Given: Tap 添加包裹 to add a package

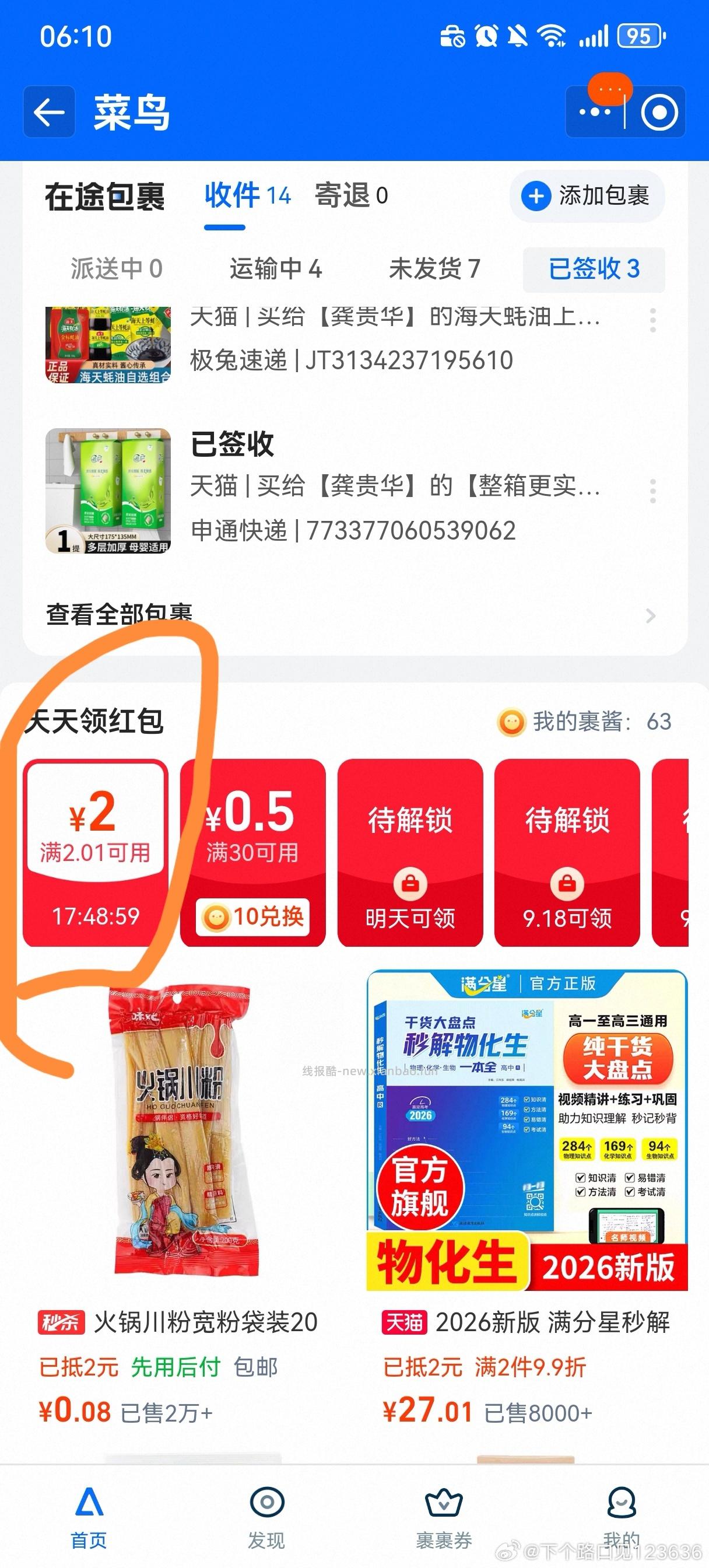Looking at the screenshot, I should pos(586,196).
